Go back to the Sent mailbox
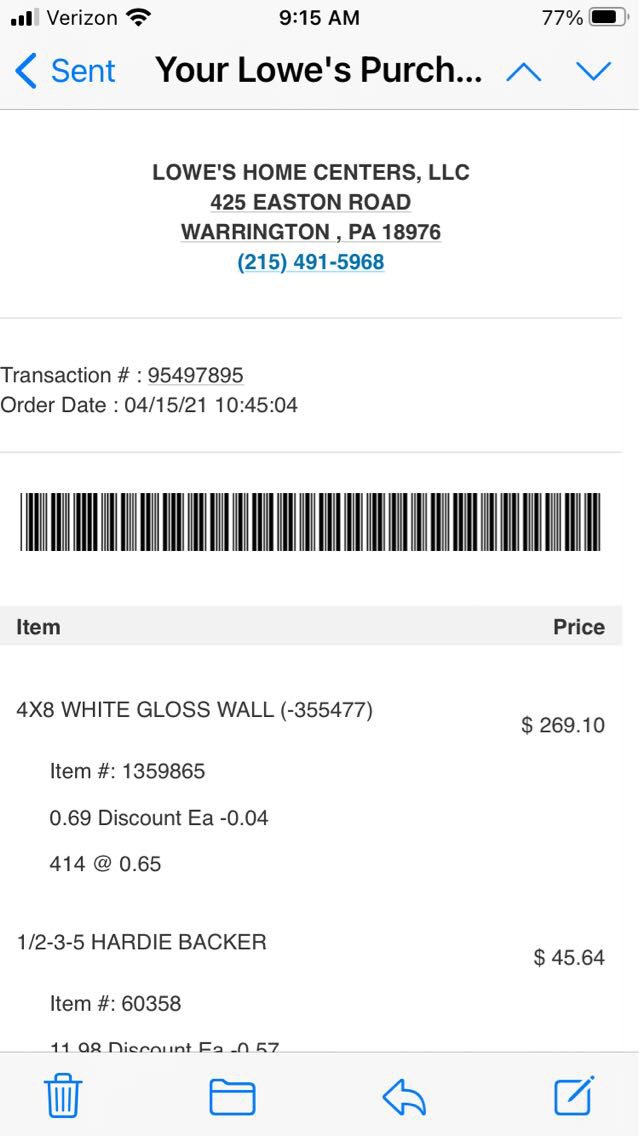639x1136 pixels. 65,71
